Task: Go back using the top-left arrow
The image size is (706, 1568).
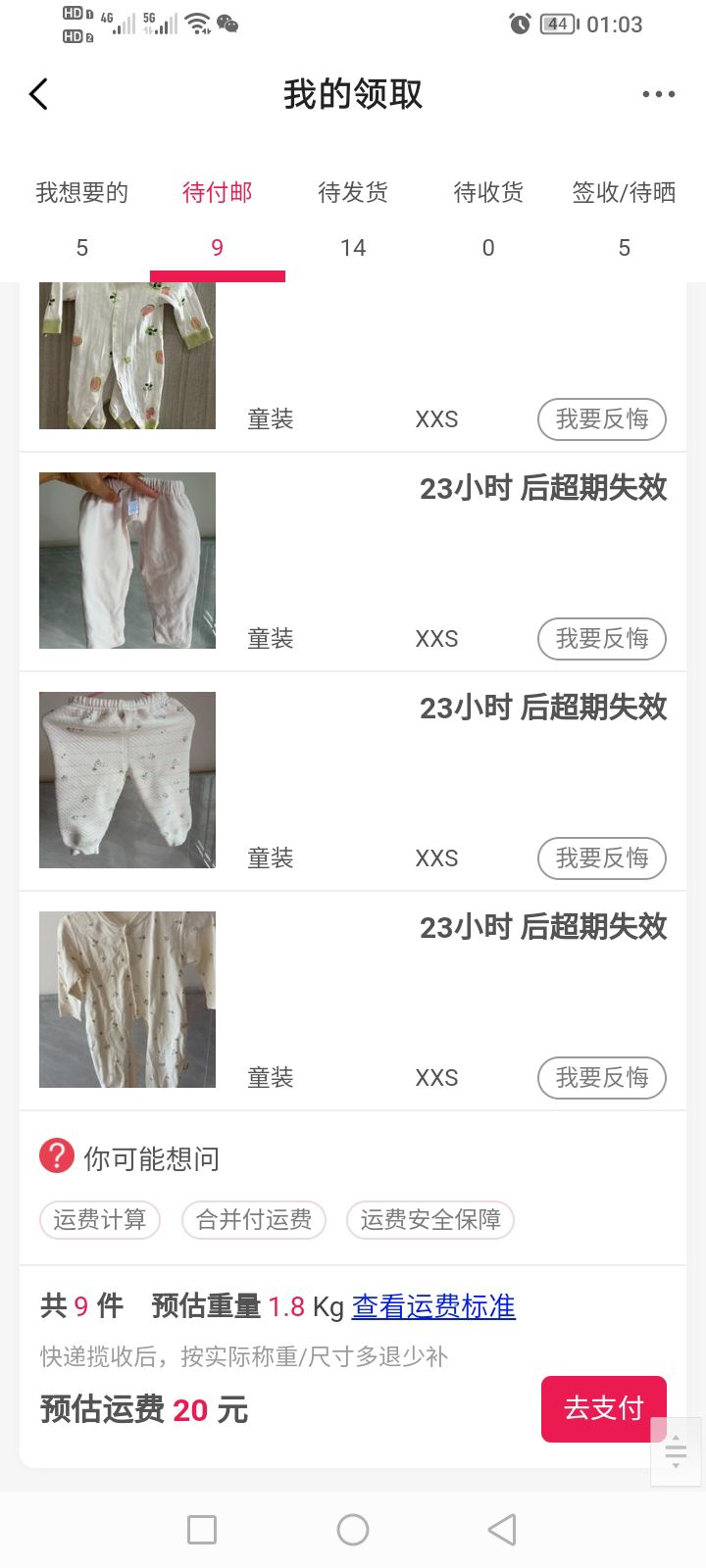Action: (38, 94)
